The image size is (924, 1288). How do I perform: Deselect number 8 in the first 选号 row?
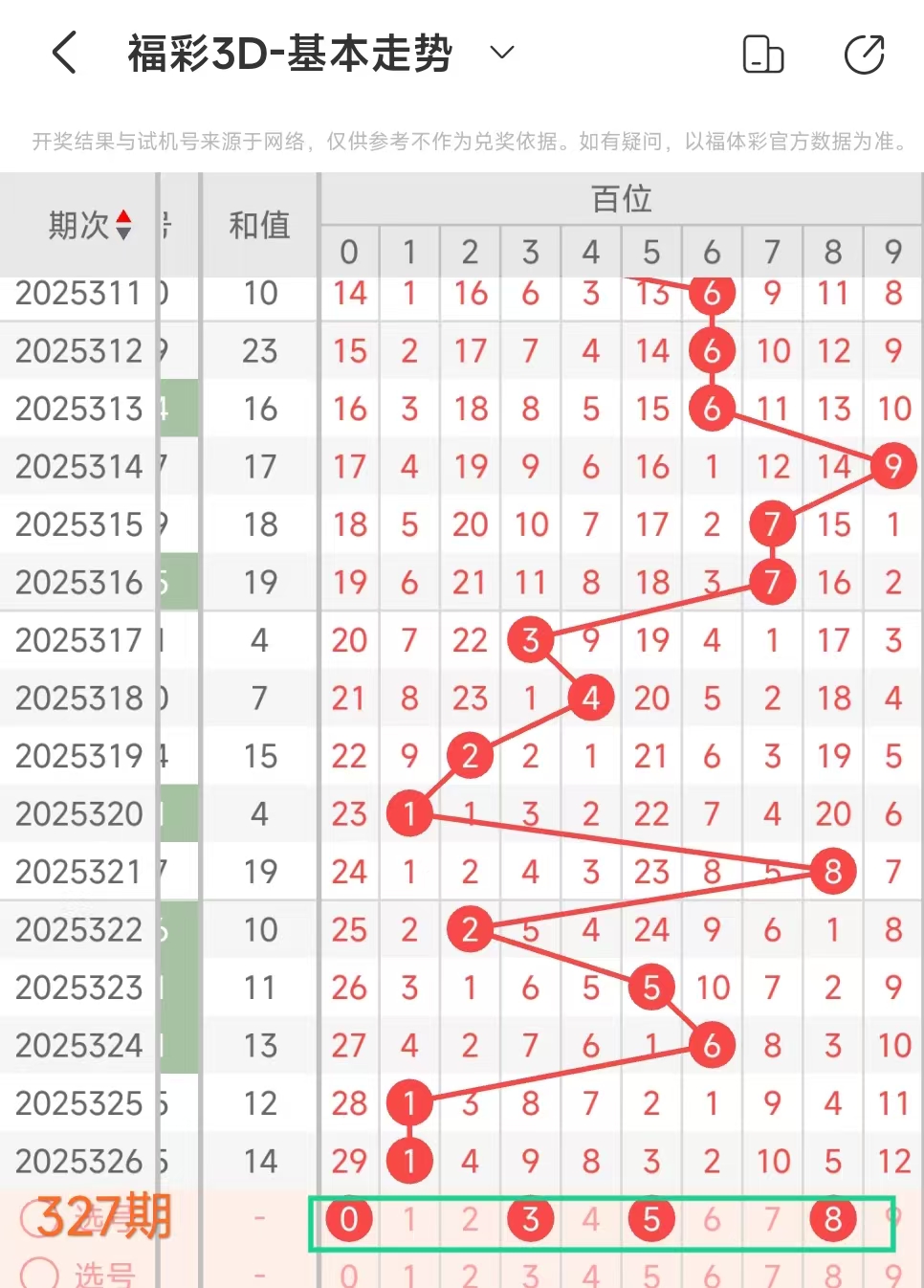(833, 1219)
